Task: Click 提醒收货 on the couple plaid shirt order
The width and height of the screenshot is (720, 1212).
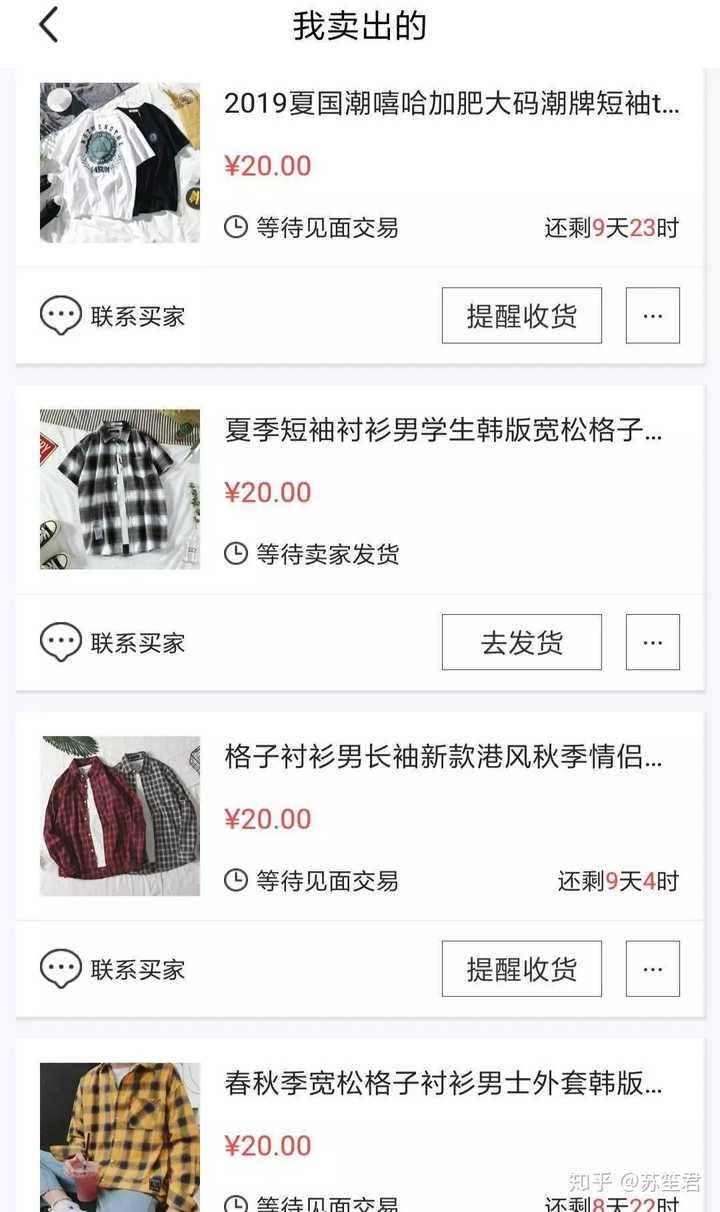Action: point(521,968)
